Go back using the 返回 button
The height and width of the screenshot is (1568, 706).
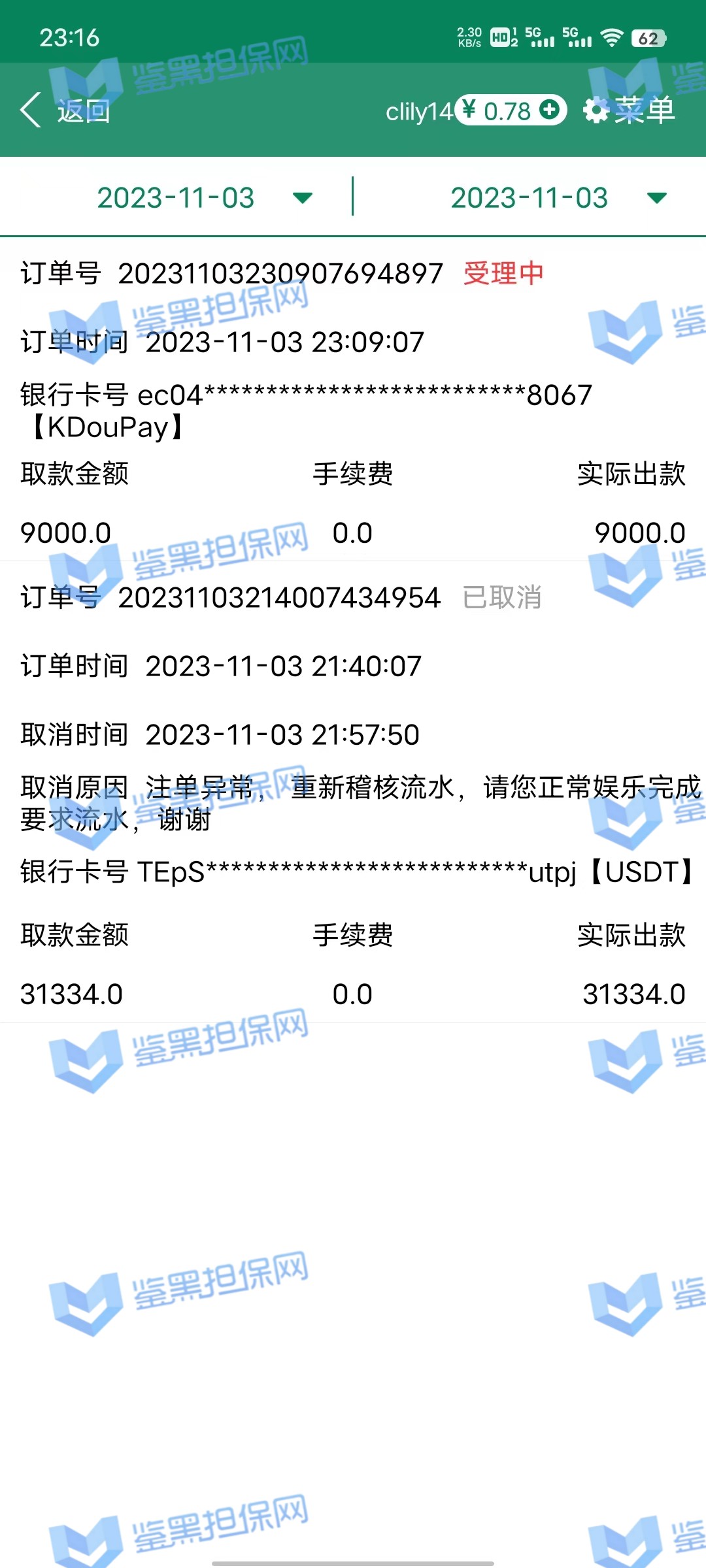coord(65,110)
